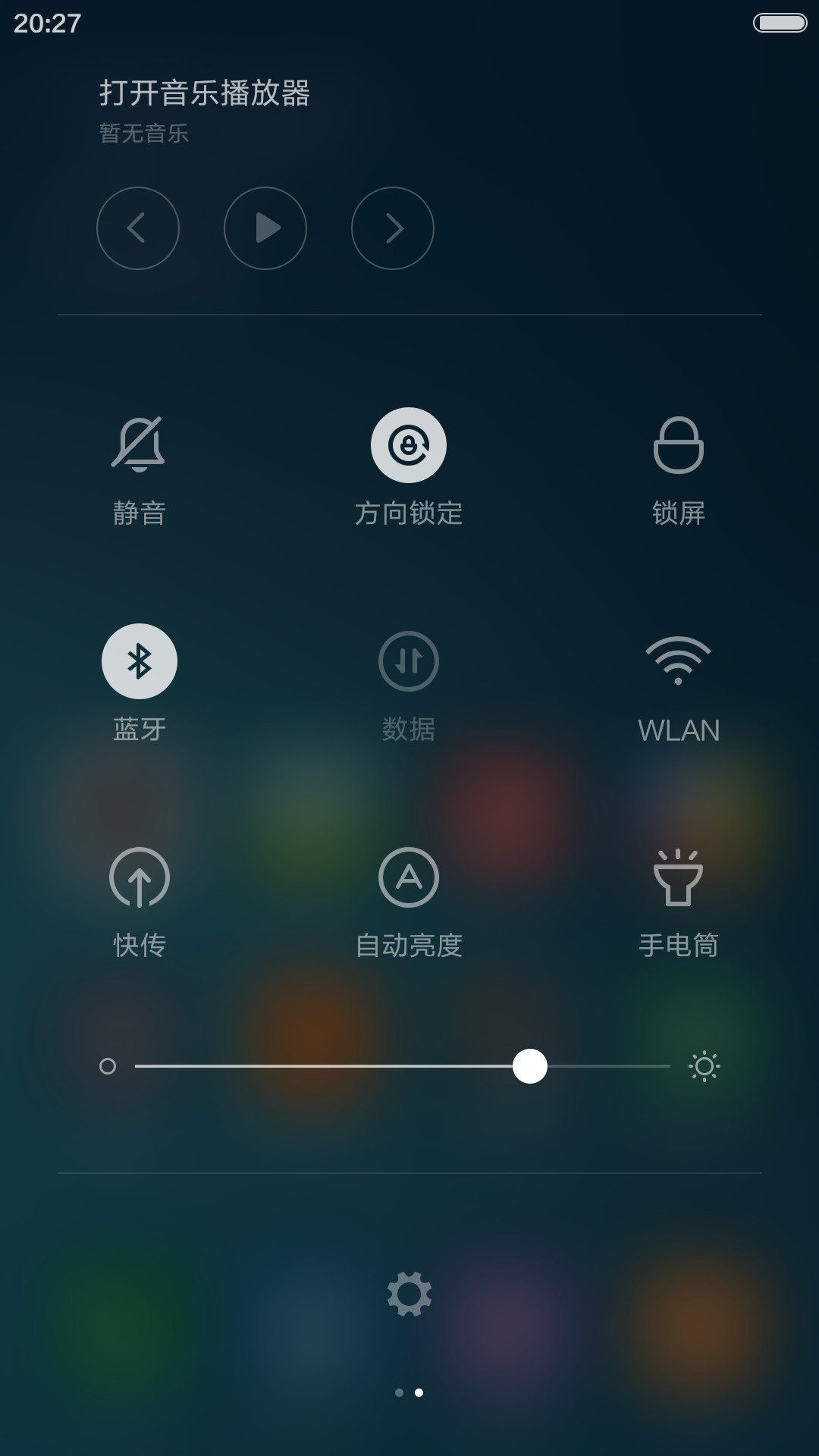Skip to the next track
The height and width of the screenshot is (1456, 819).
[393, 228]
